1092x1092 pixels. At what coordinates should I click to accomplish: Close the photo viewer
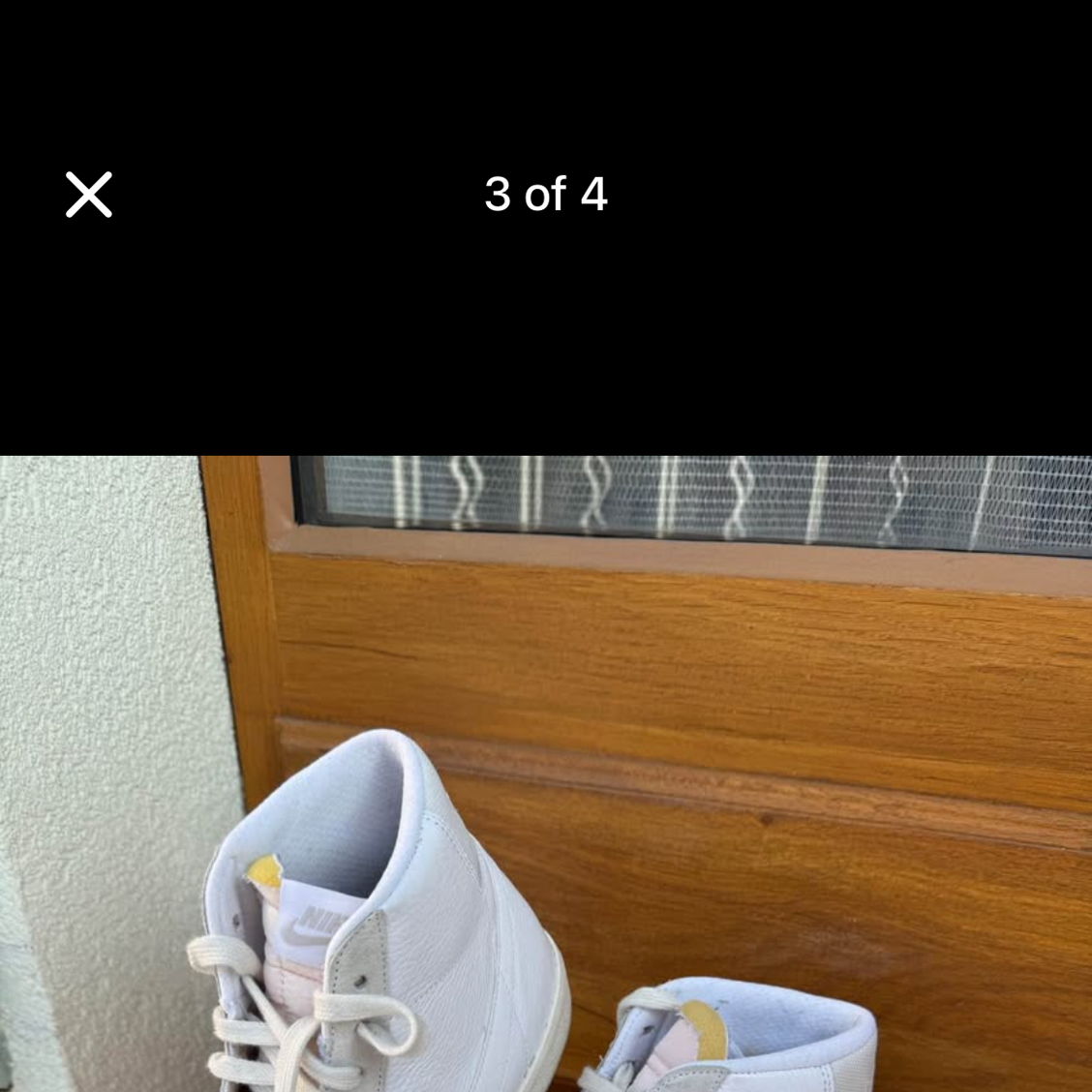[88, 195]
